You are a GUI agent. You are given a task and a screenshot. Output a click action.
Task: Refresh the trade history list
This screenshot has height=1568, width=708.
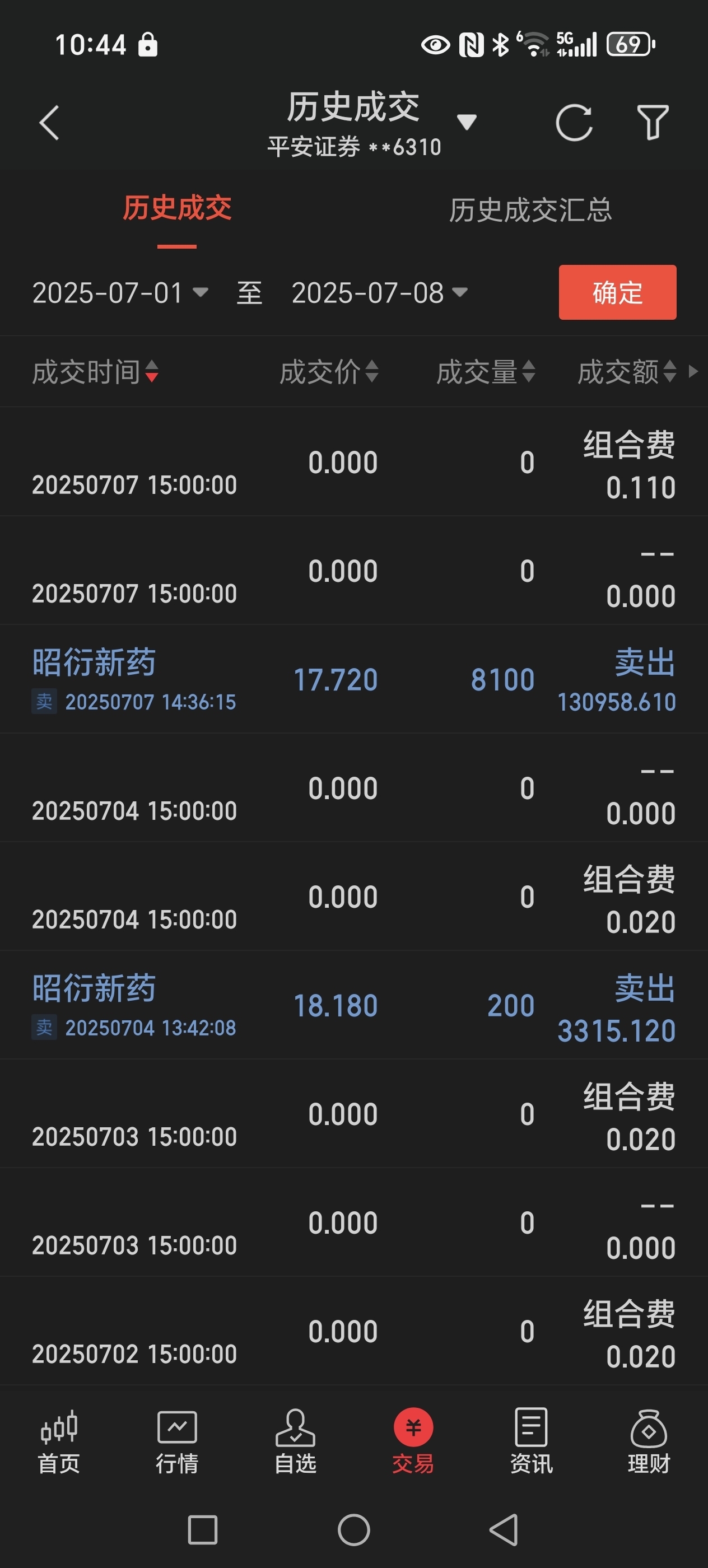tap(574, 122)
